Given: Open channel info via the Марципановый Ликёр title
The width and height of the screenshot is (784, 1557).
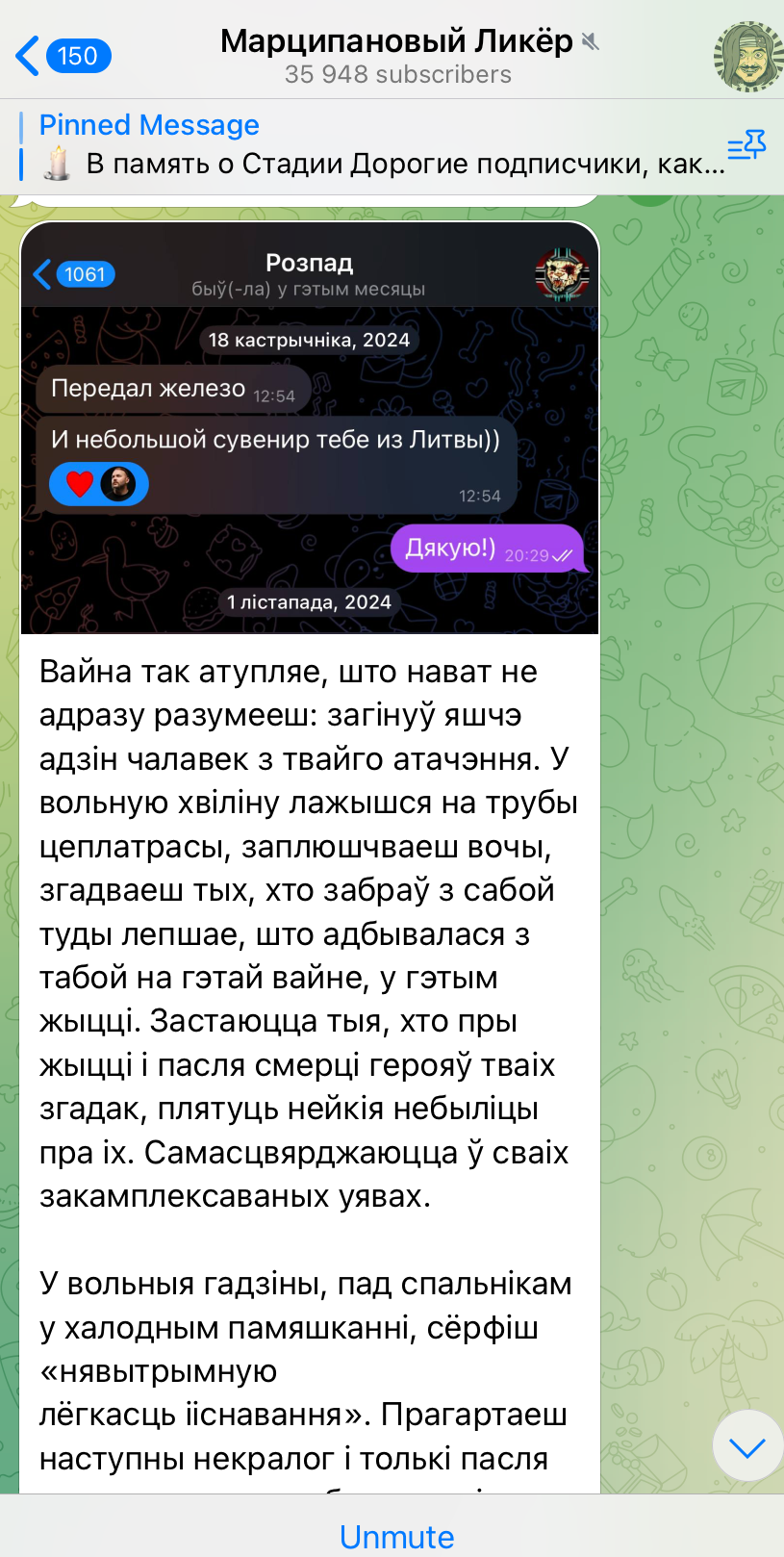Looking at the screenshot, I should click(396, 42).
